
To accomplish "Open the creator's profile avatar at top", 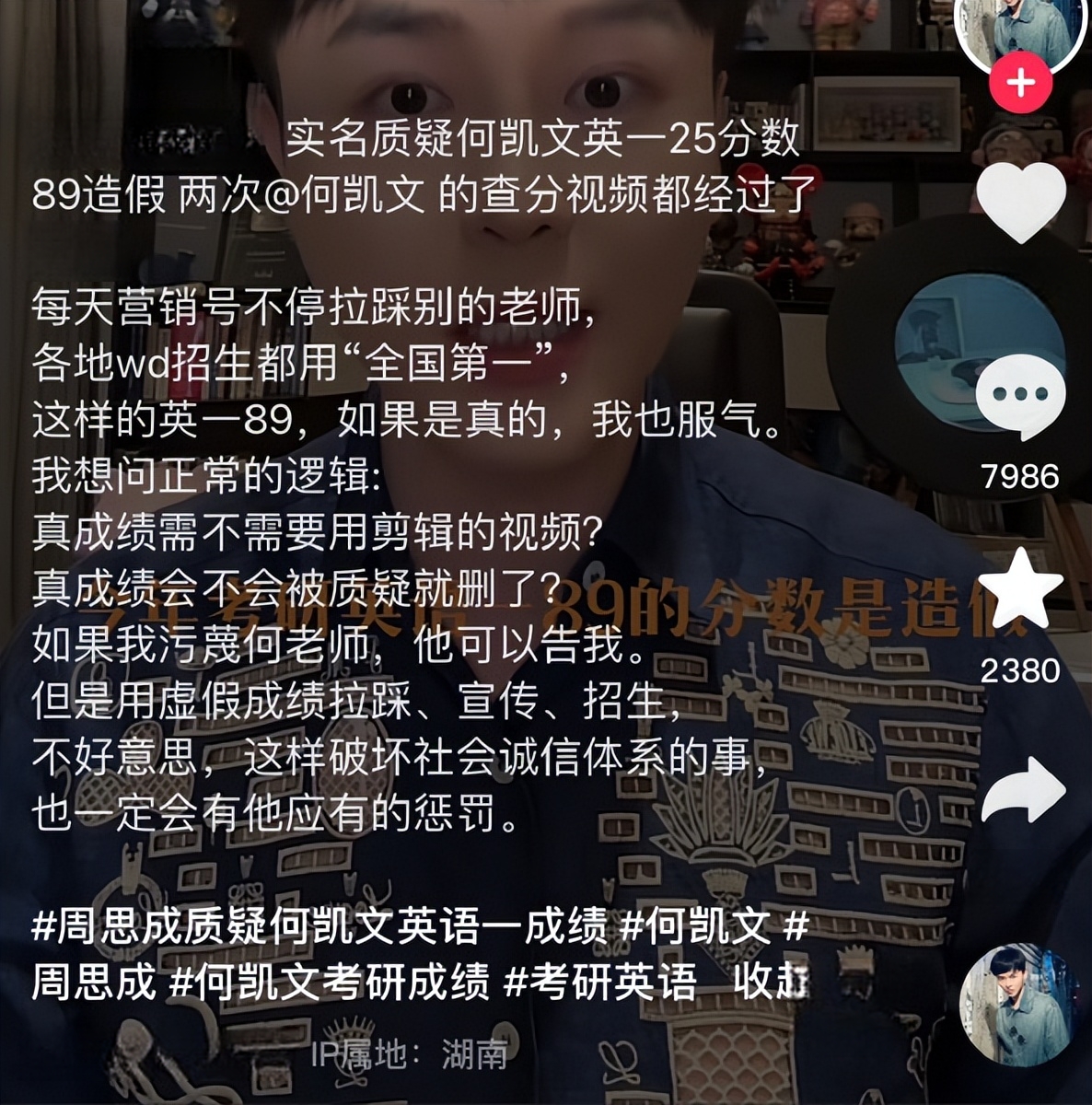I will coord(1020,28).
